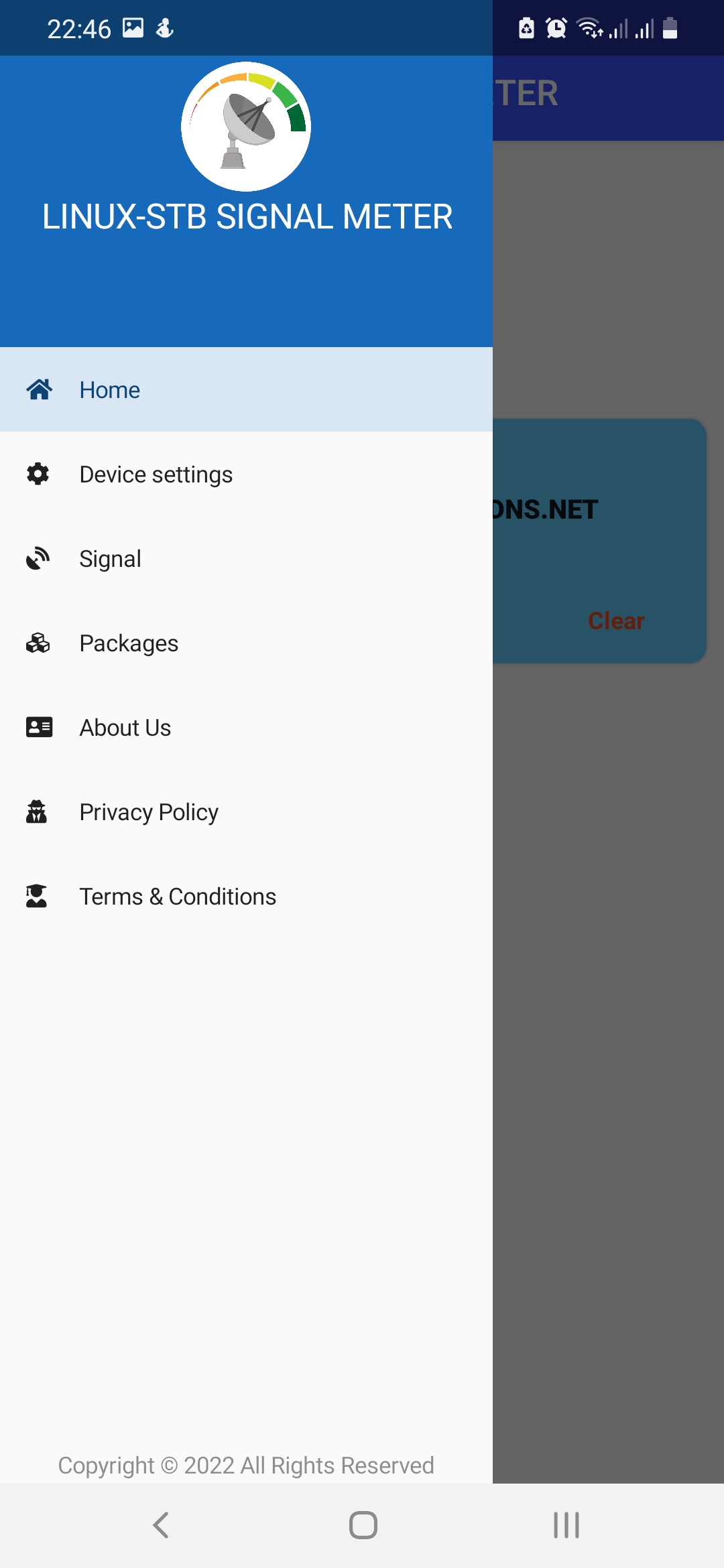
Task: Read Terms & Conditions
Action: pyautogui.click(x=246, y=896)
